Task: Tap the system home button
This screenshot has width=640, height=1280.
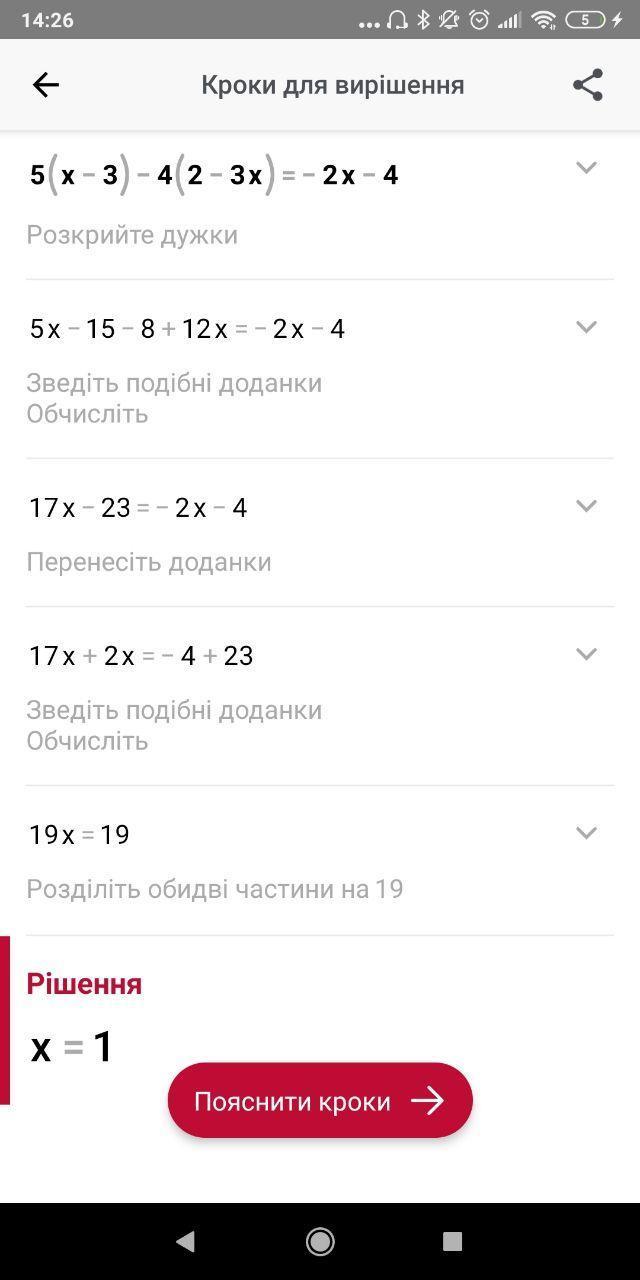Action: pyautogui.click(x=320, y=1241)
